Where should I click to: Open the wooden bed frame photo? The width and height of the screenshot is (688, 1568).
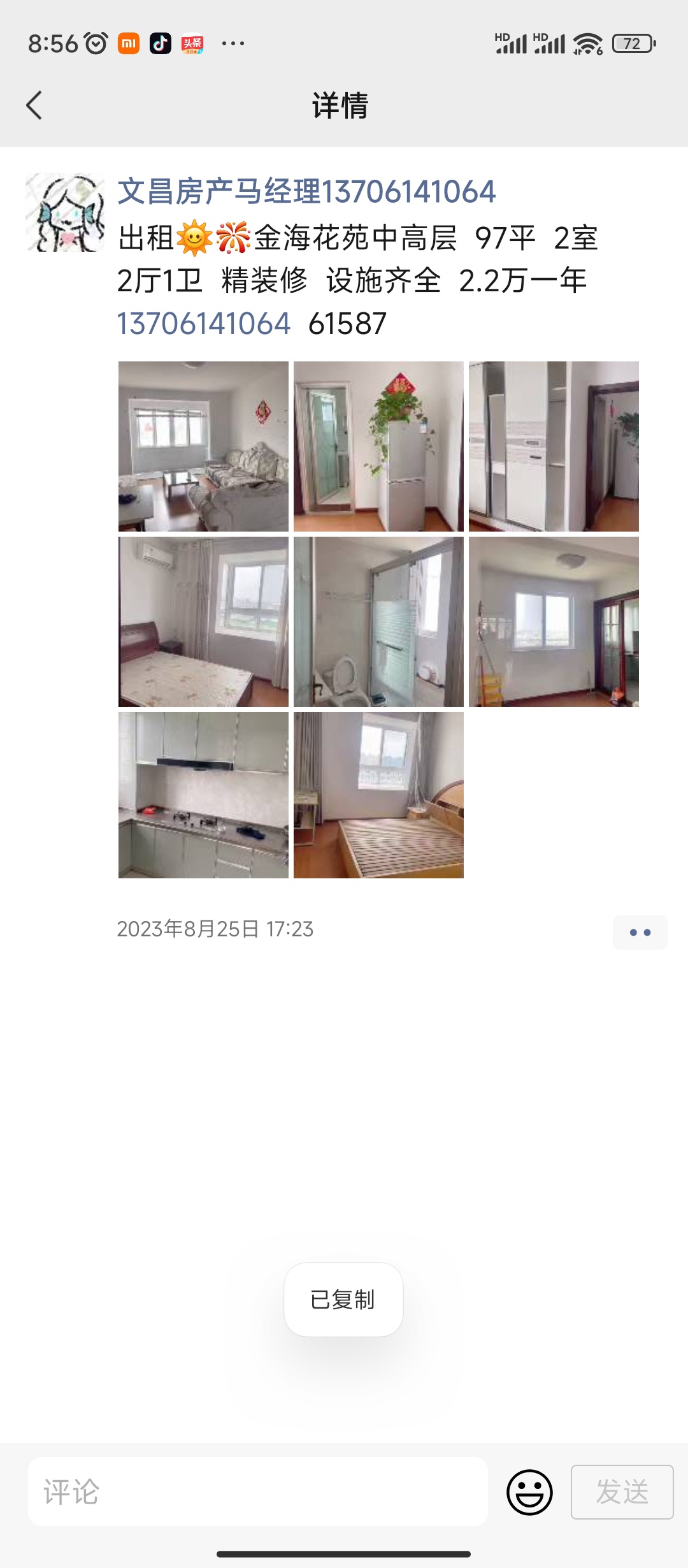[378, 795]
